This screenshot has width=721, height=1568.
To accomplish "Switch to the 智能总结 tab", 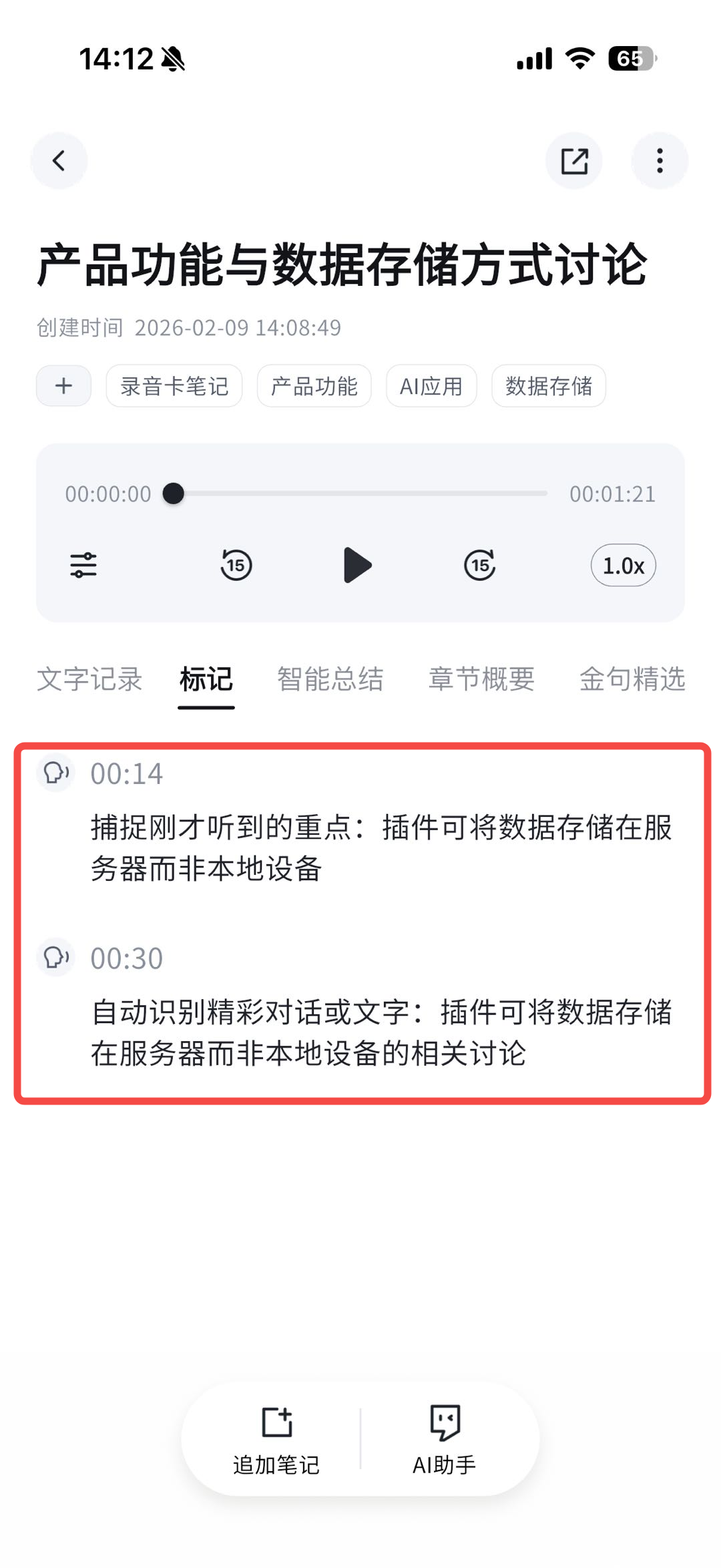I will (x=330, y=679).
